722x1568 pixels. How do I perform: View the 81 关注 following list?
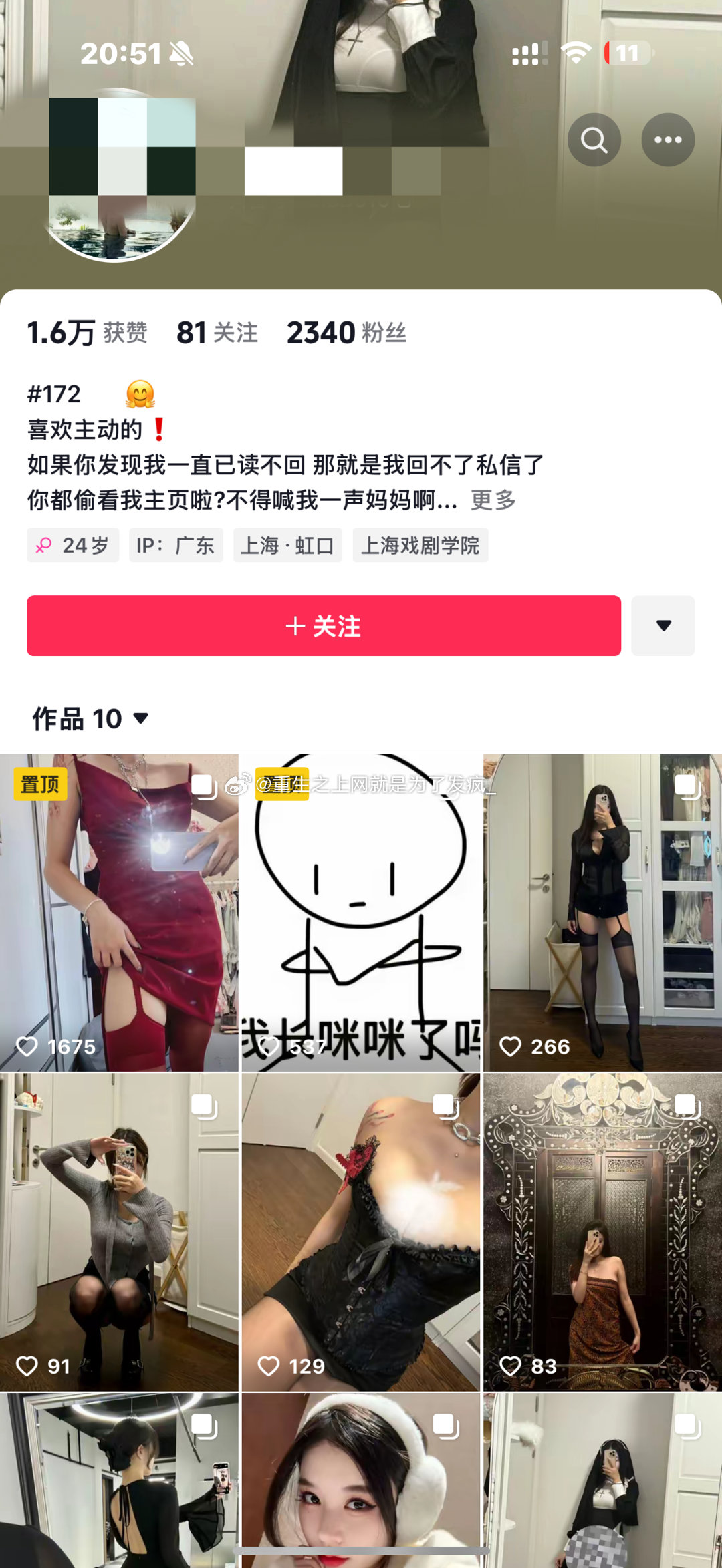click(x=217, y=333)
